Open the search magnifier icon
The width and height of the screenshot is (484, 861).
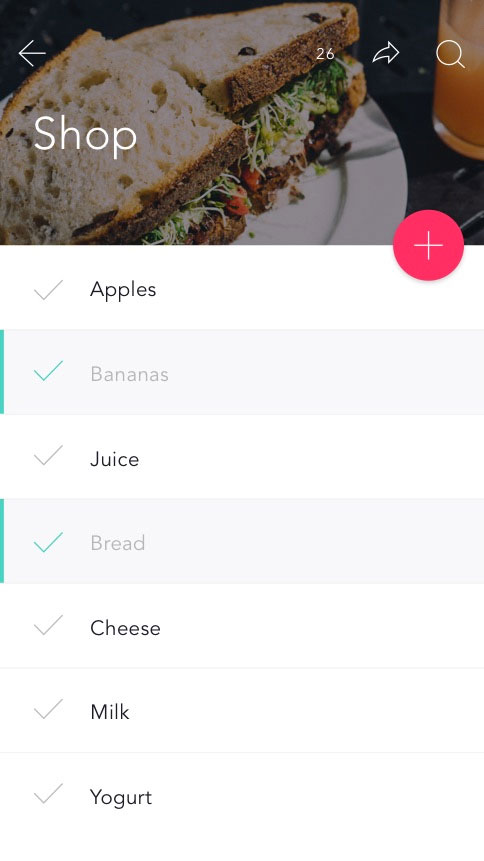(x=450, y=55)
